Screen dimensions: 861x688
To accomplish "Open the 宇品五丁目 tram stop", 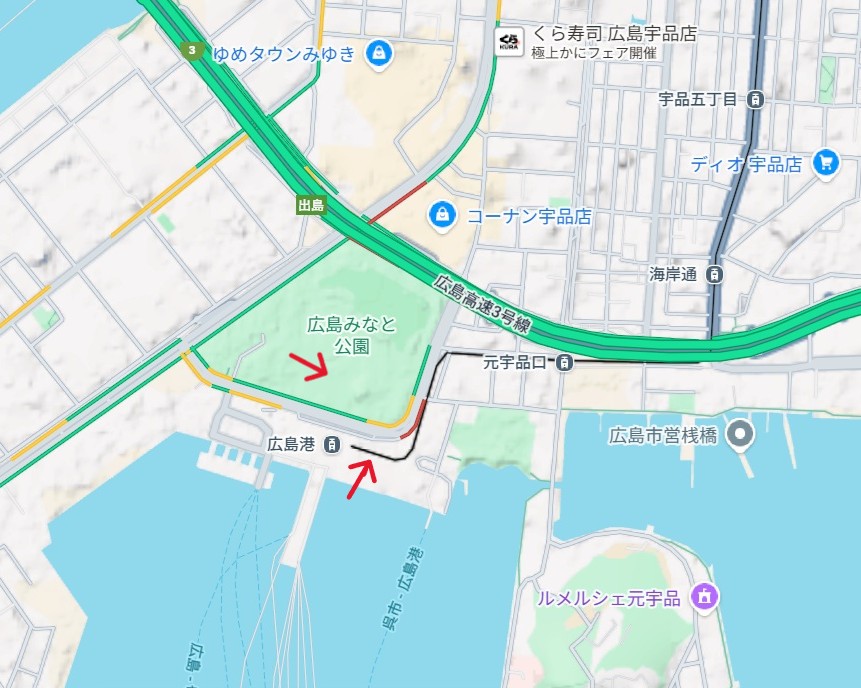I will coord(756,99).
